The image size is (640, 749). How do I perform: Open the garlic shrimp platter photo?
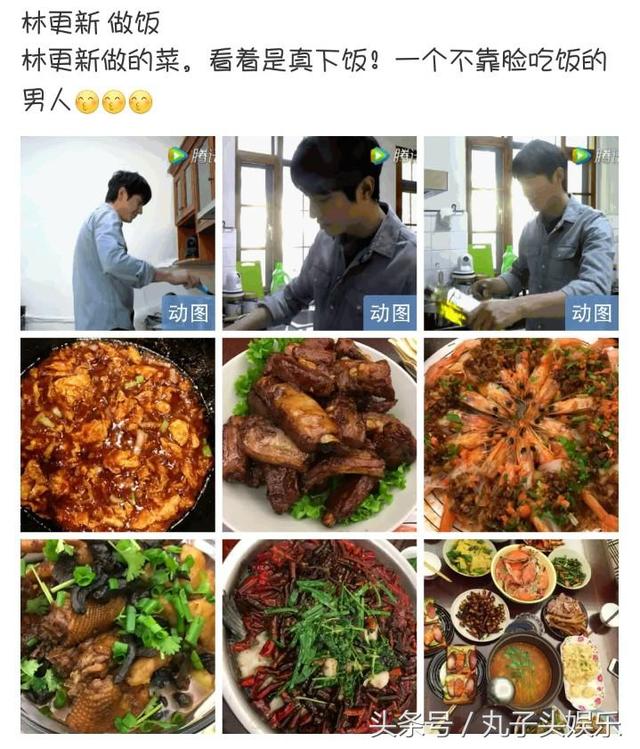[521, 434]
